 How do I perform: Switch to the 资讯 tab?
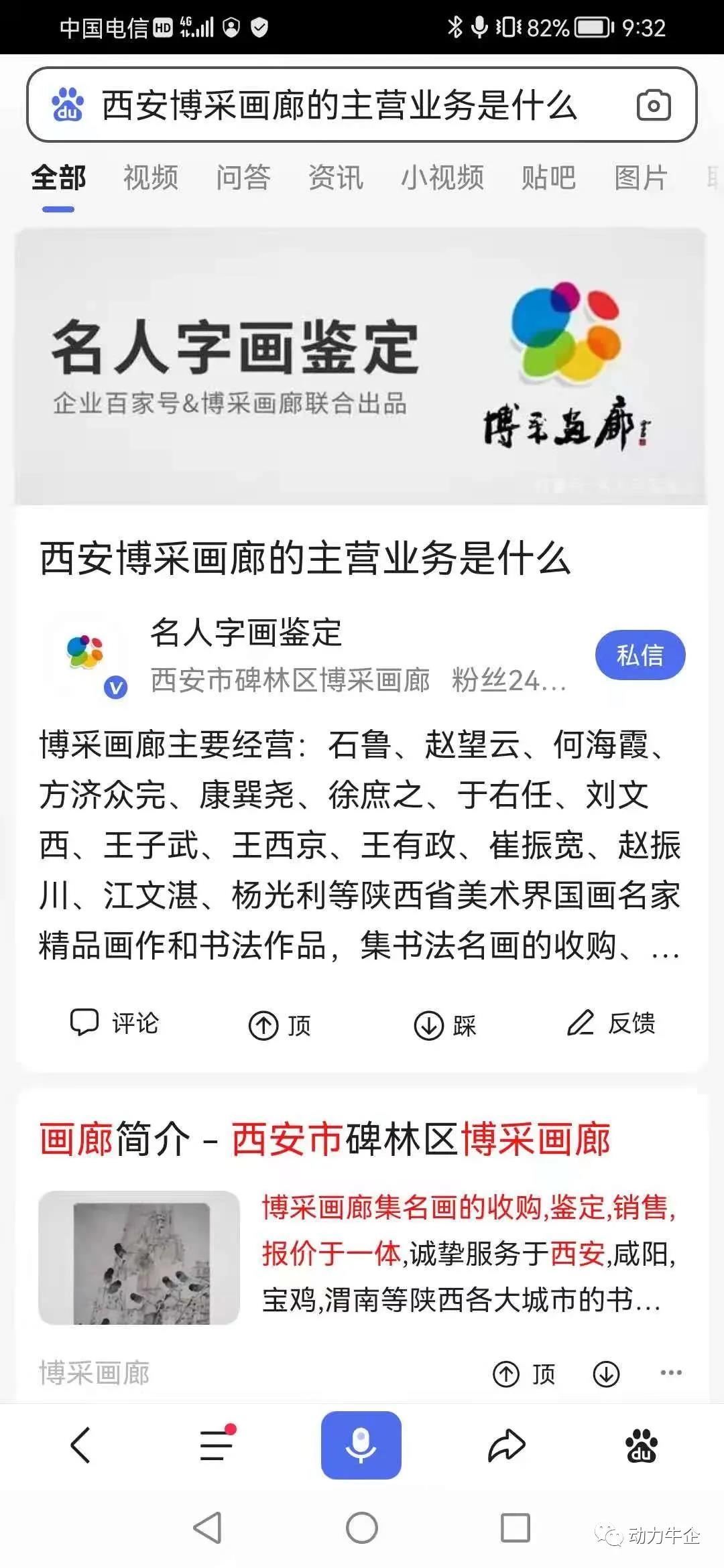tap(336, 178)
